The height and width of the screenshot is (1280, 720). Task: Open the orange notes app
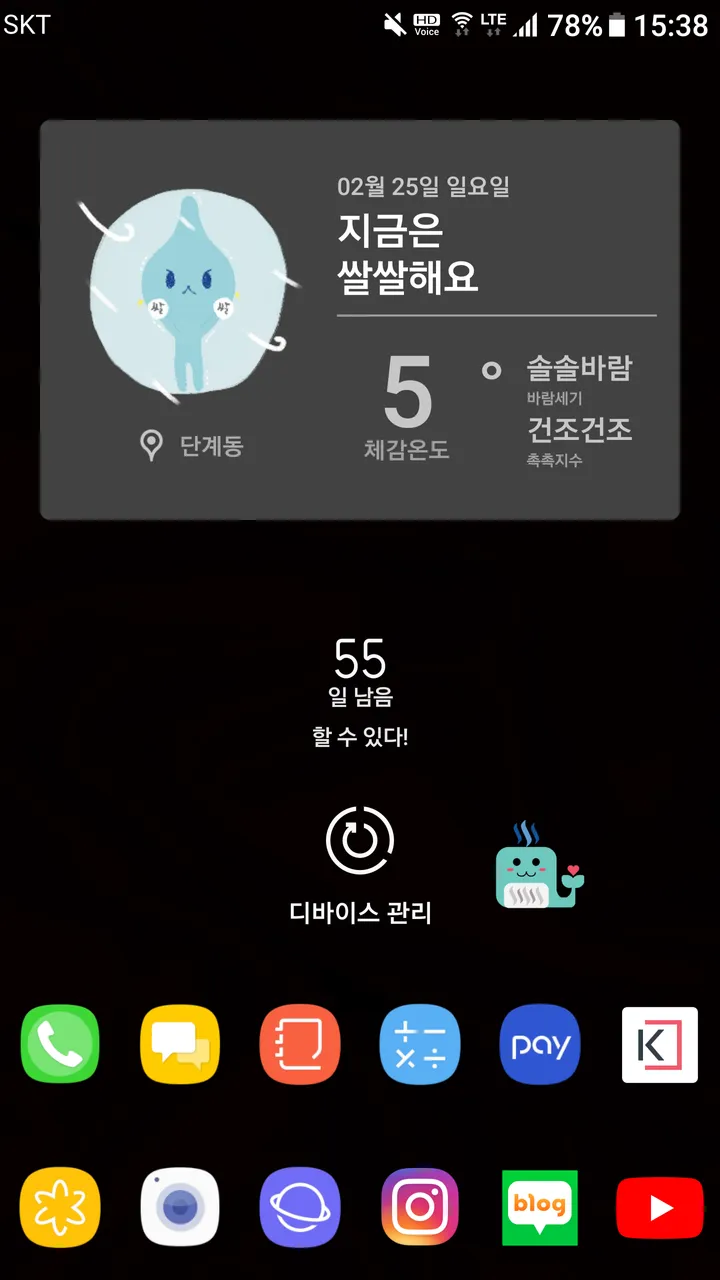pos(300,1045)
